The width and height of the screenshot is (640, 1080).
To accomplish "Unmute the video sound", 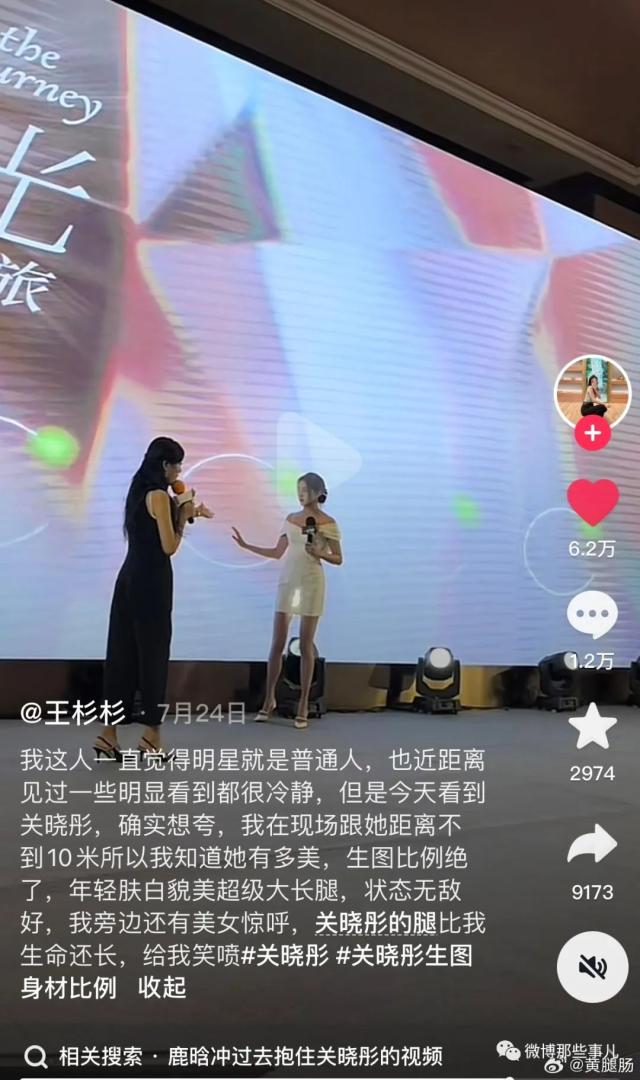I will click(x=592, y=967).
